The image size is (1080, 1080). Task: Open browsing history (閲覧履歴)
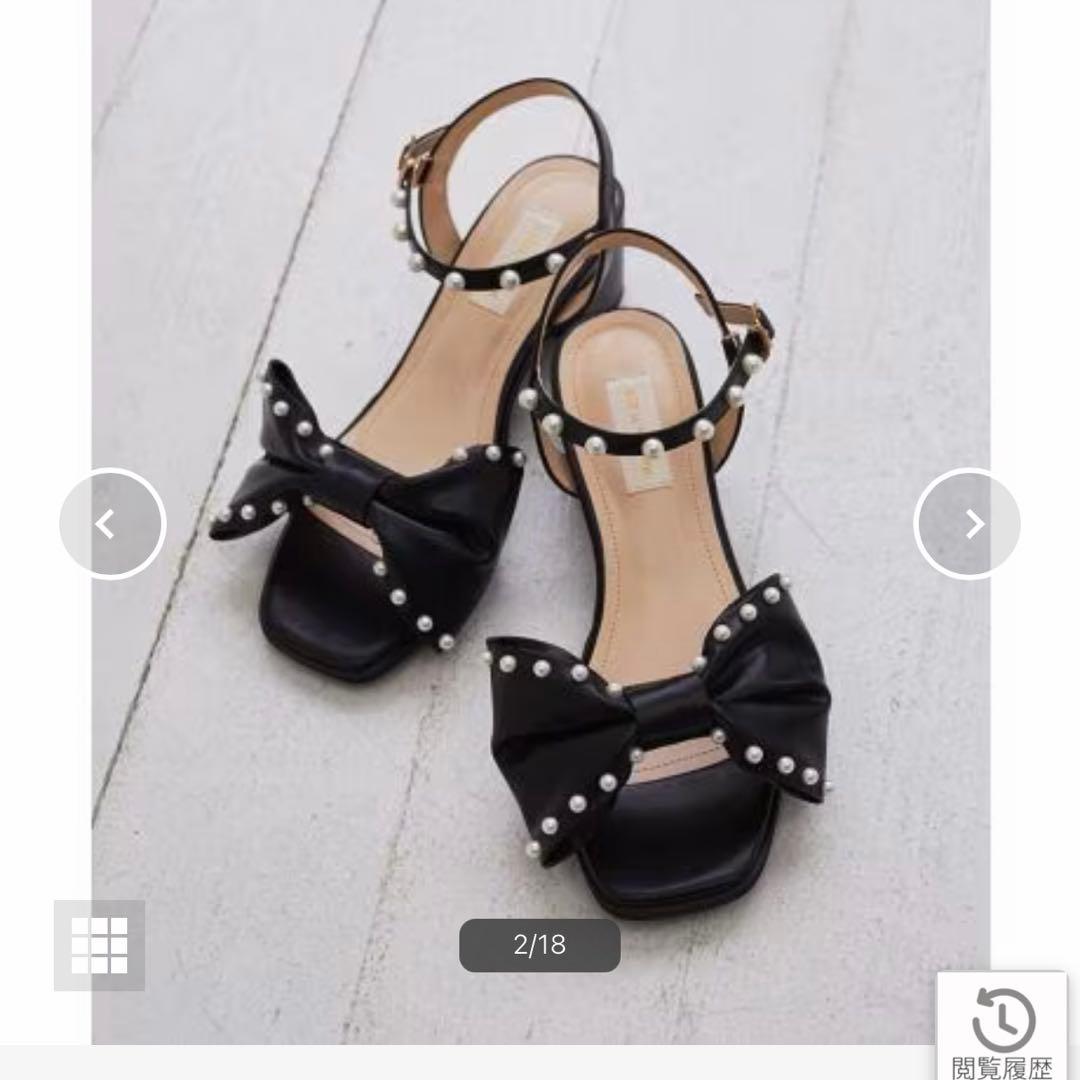coord(1001,1026)
